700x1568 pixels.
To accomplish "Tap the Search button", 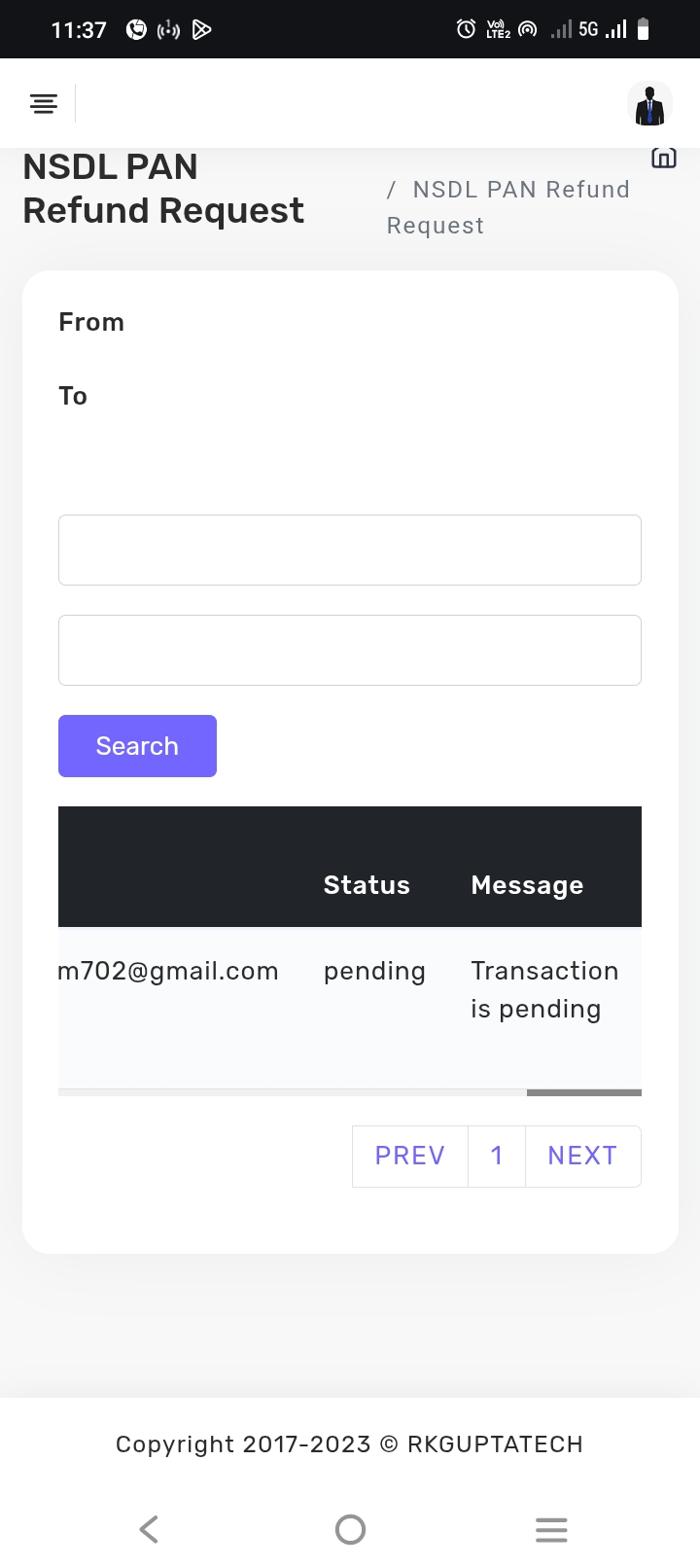I will coord(137,746).
